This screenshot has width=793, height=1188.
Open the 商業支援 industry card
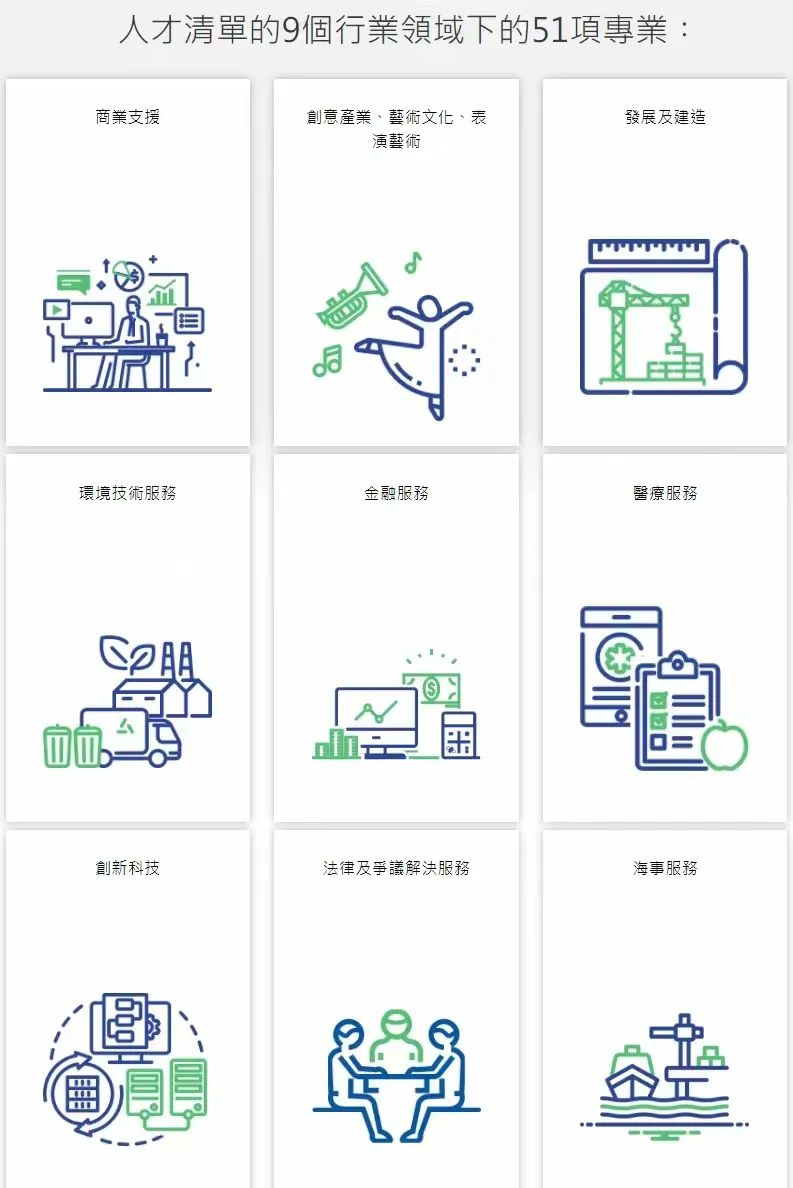point(127,262)
